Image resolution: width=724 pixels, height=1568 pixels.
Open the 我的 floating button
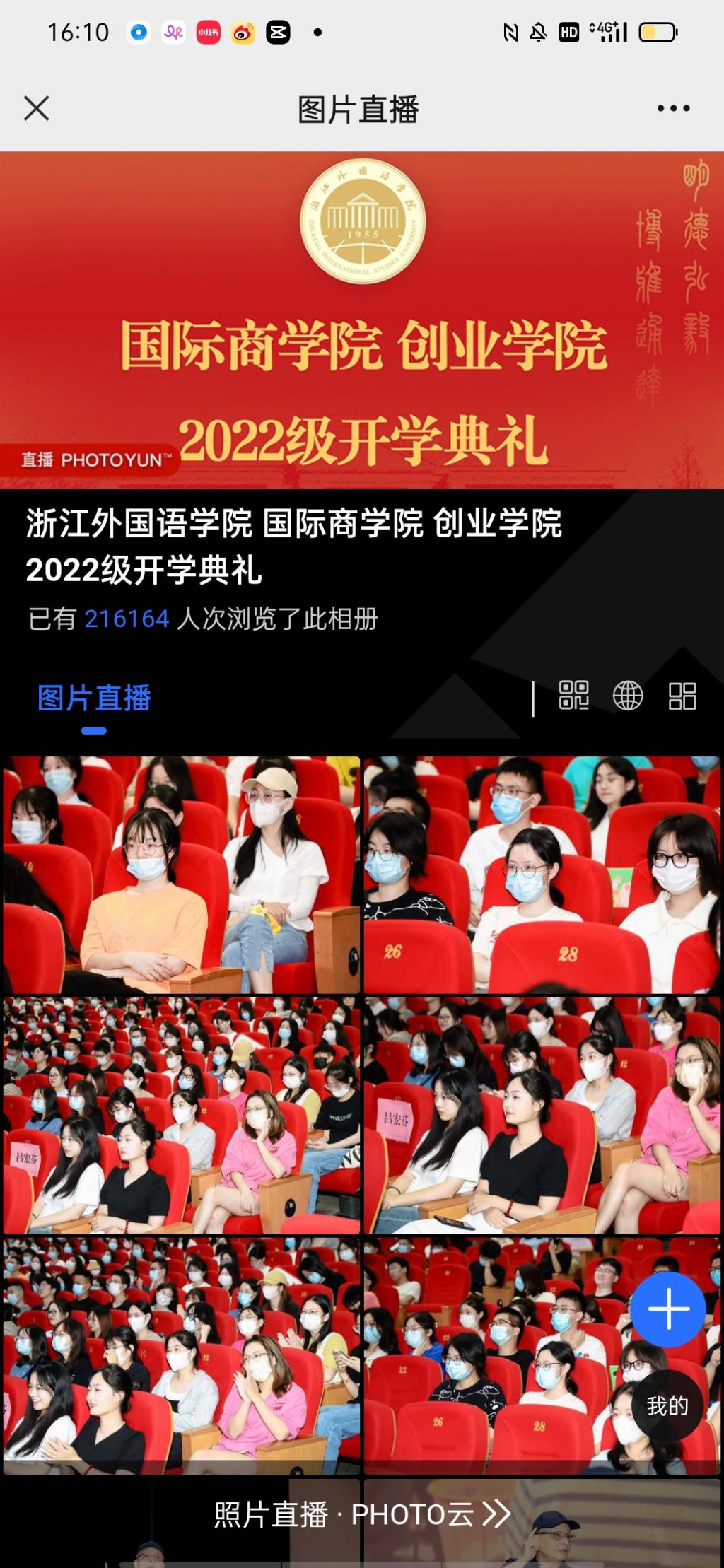[667, 1406]
